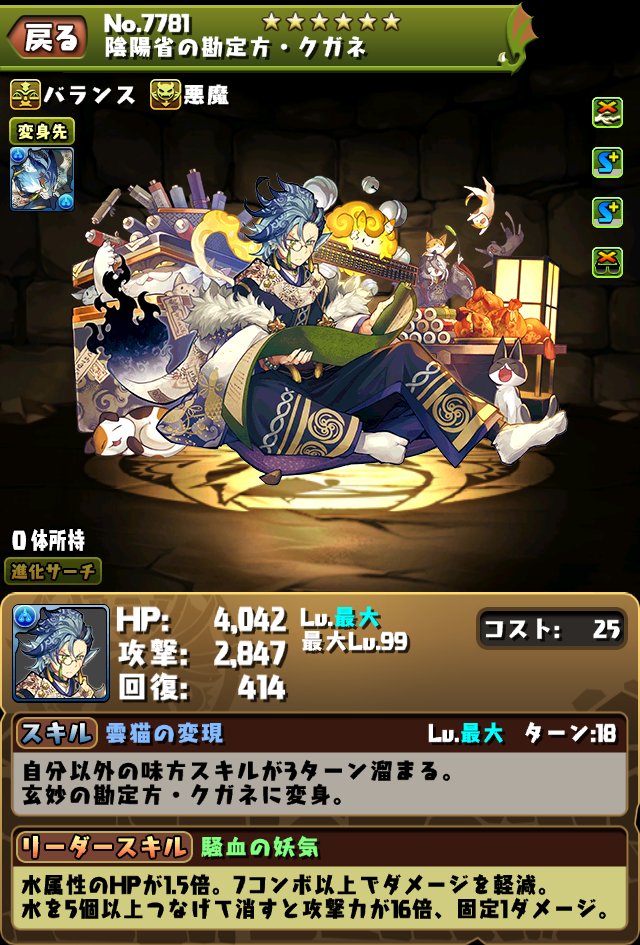Tap the 戻る back button

[46, 38]
